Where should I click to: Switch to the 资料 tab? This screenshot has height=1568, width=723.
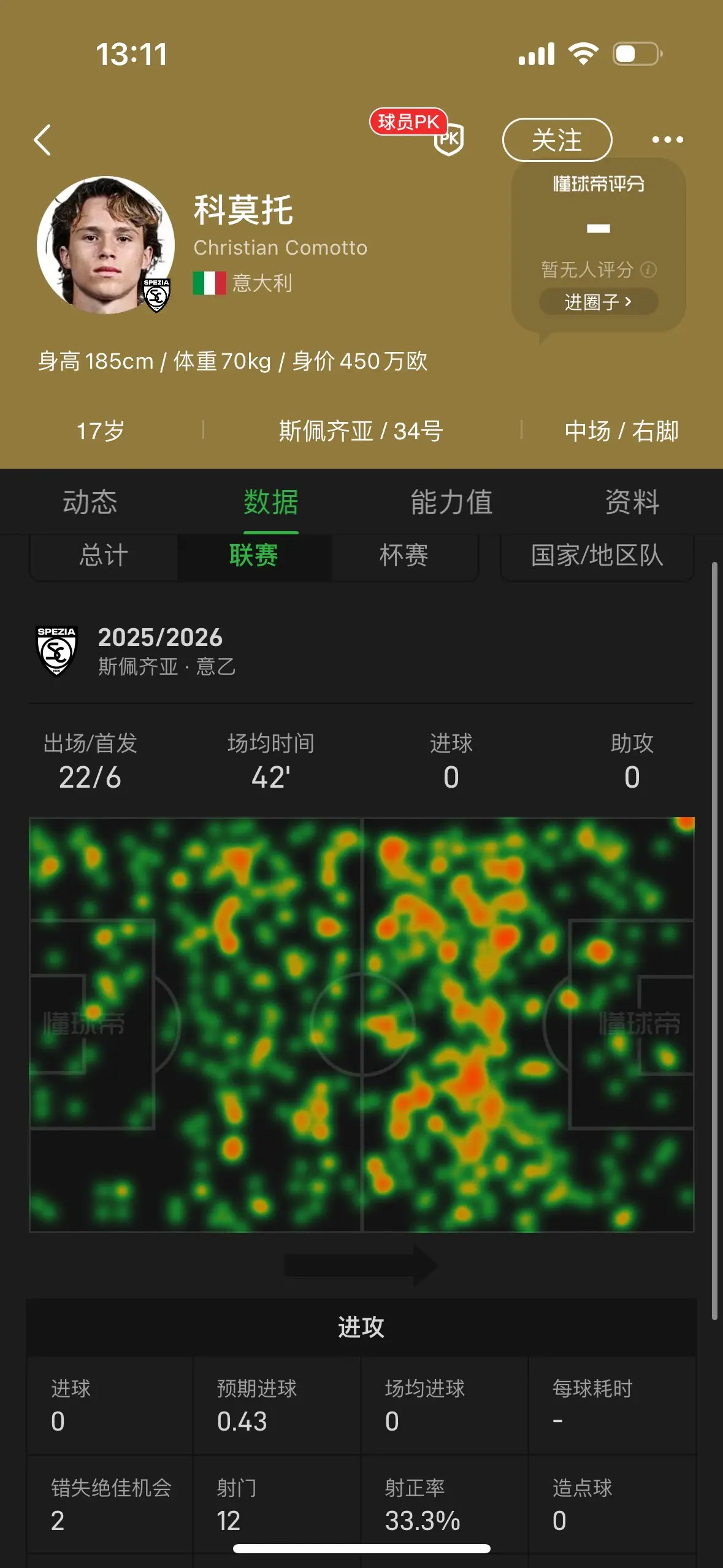[632, 502]
